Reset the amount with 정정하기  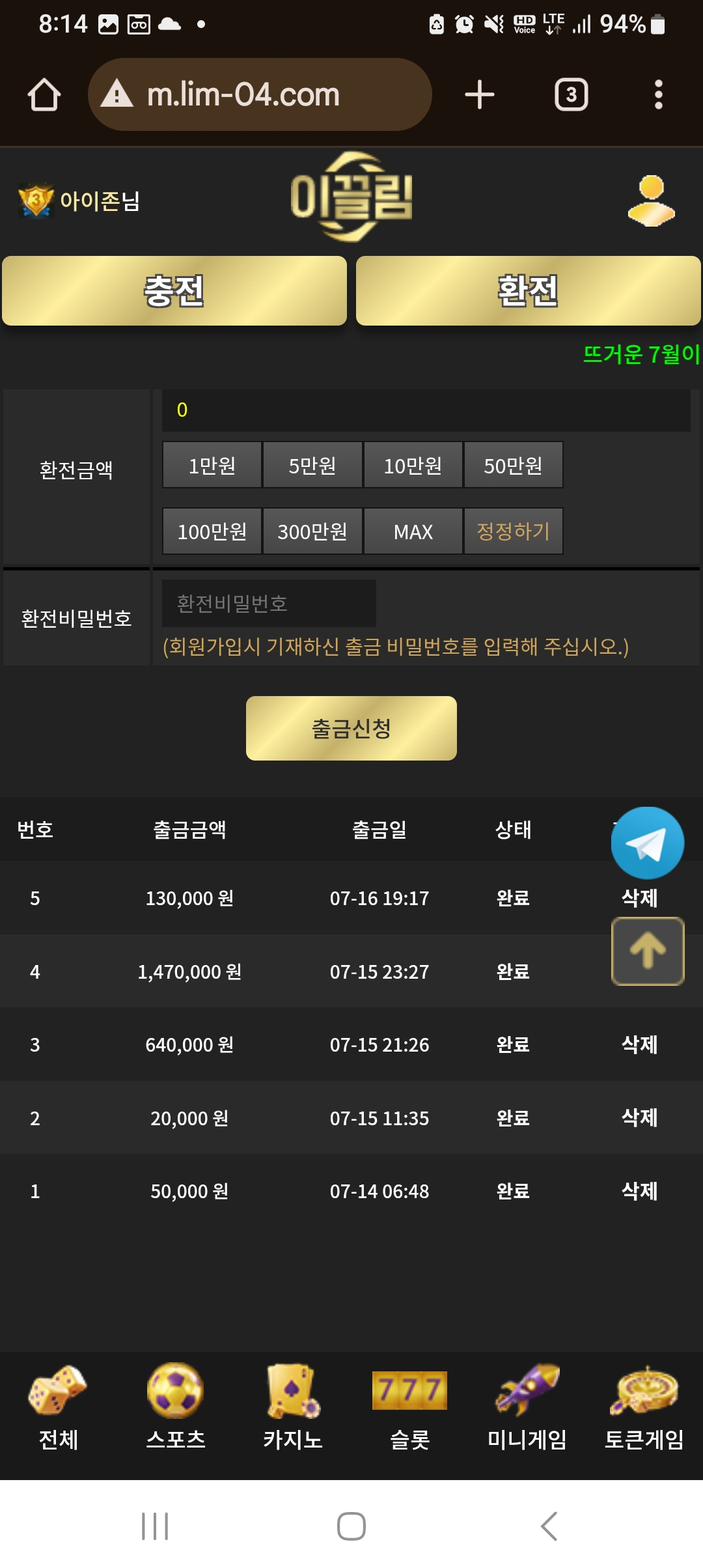[513, 531]
